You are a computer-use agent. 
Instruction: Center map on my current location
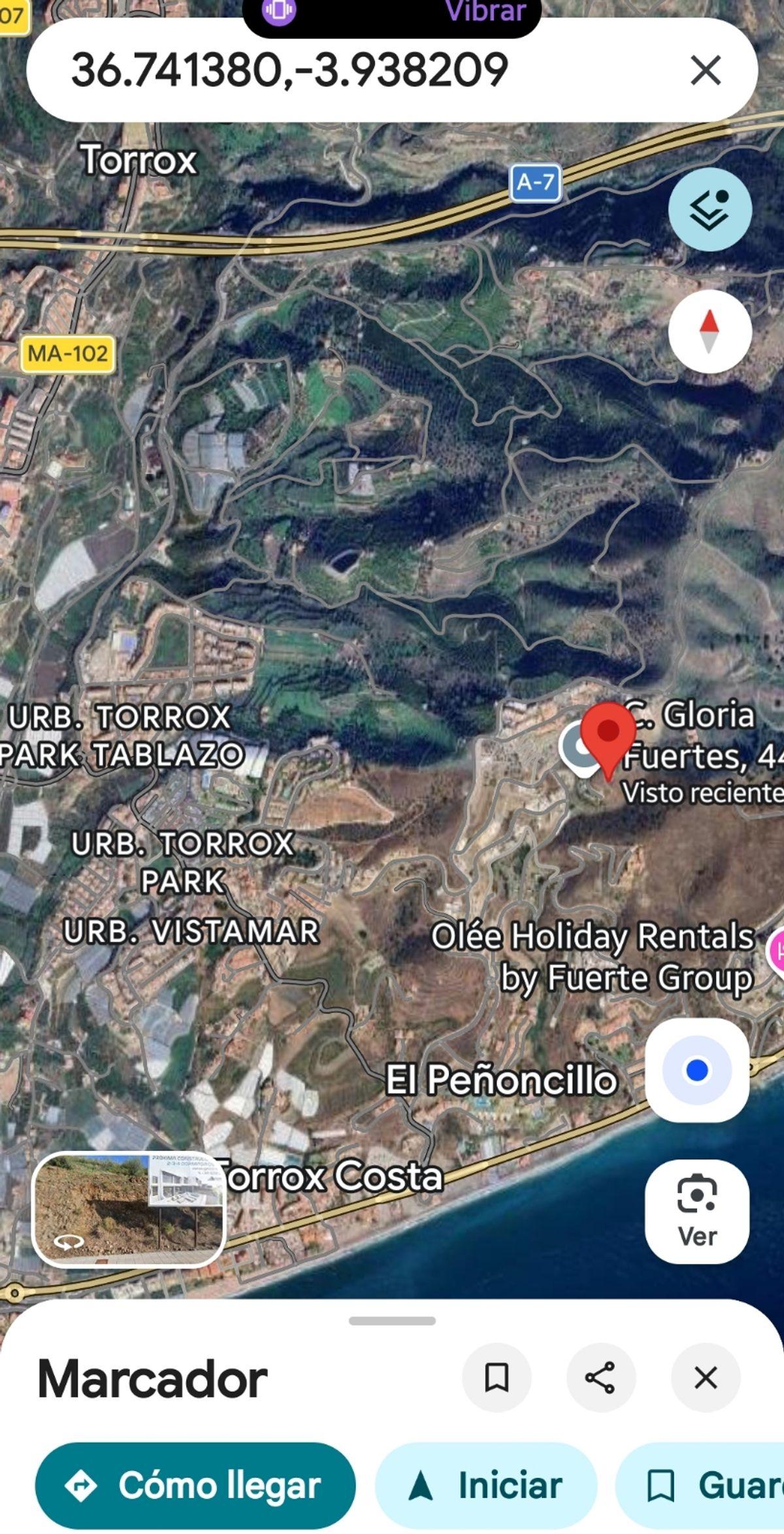[x=696, y=1071]
